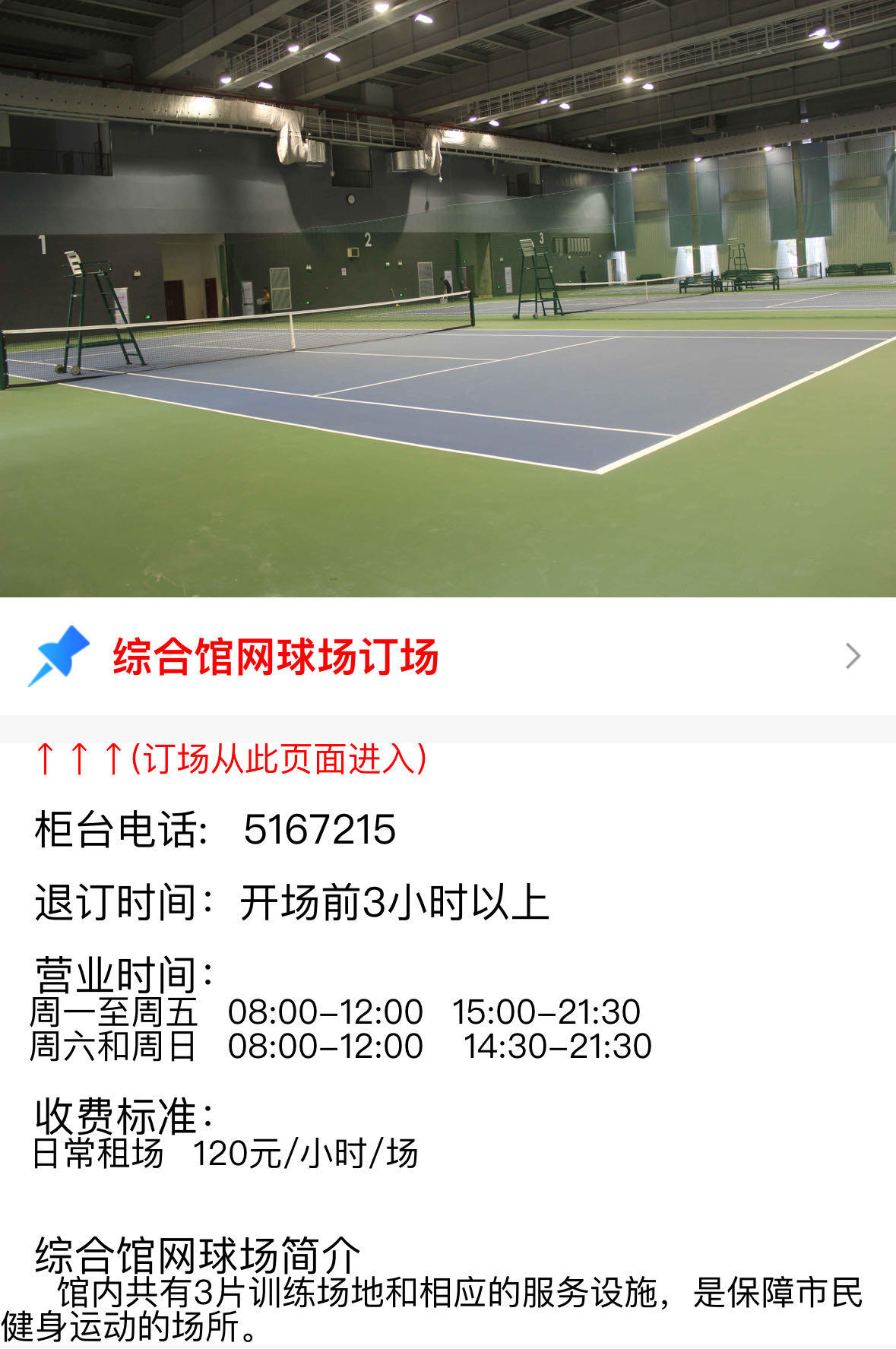This screenshot has height=1349, width=896.
Task: Open the 综合馆网球场订场 booking row
Action: tap(447, 656)
